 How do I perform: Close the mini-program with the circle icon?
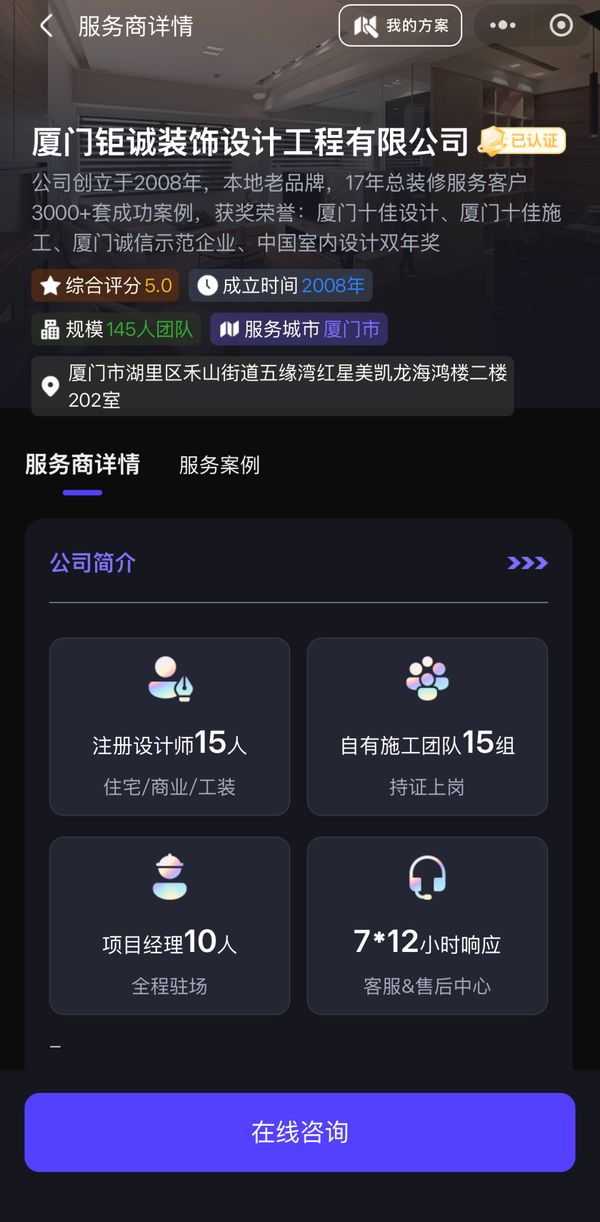[561, 26]
